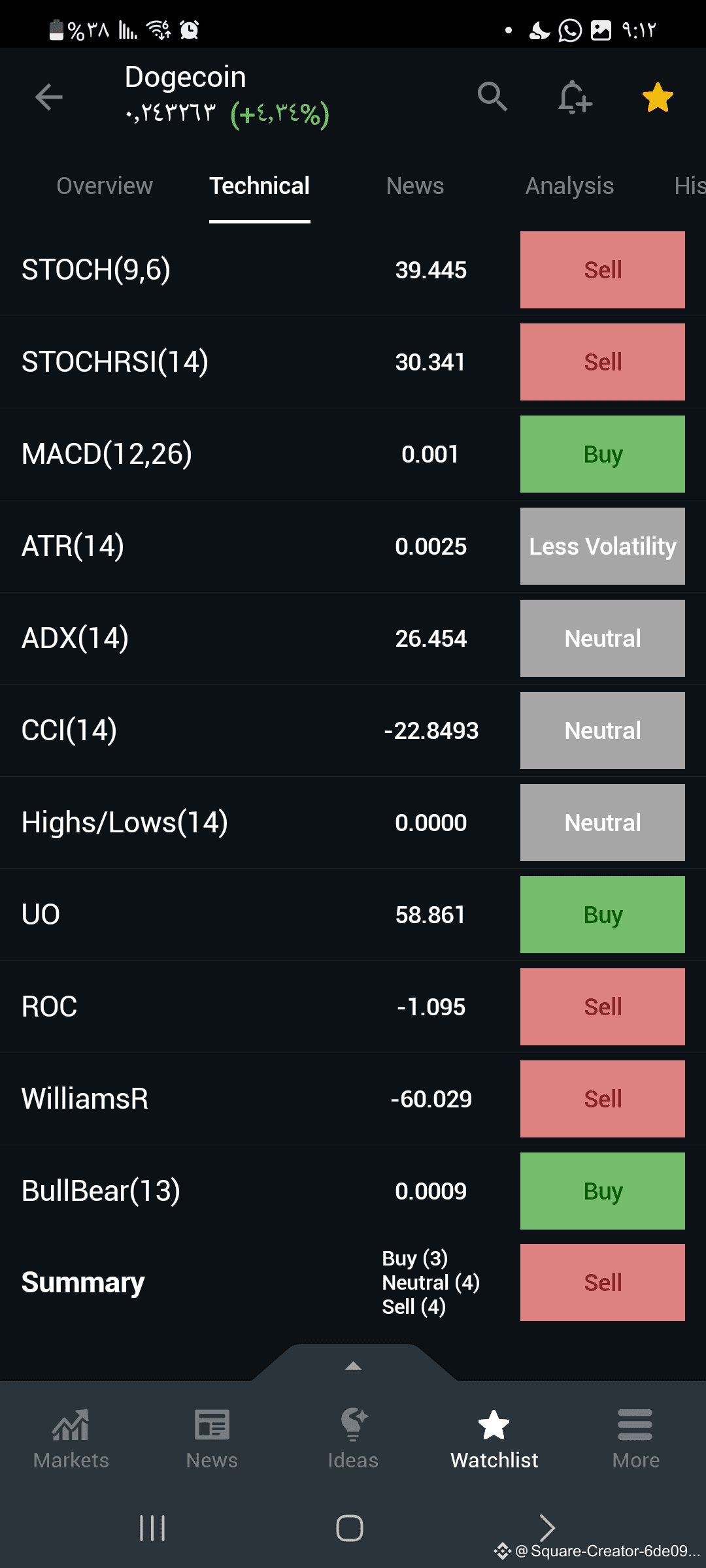Create a price alert with the bell icon

click(575, 97)
